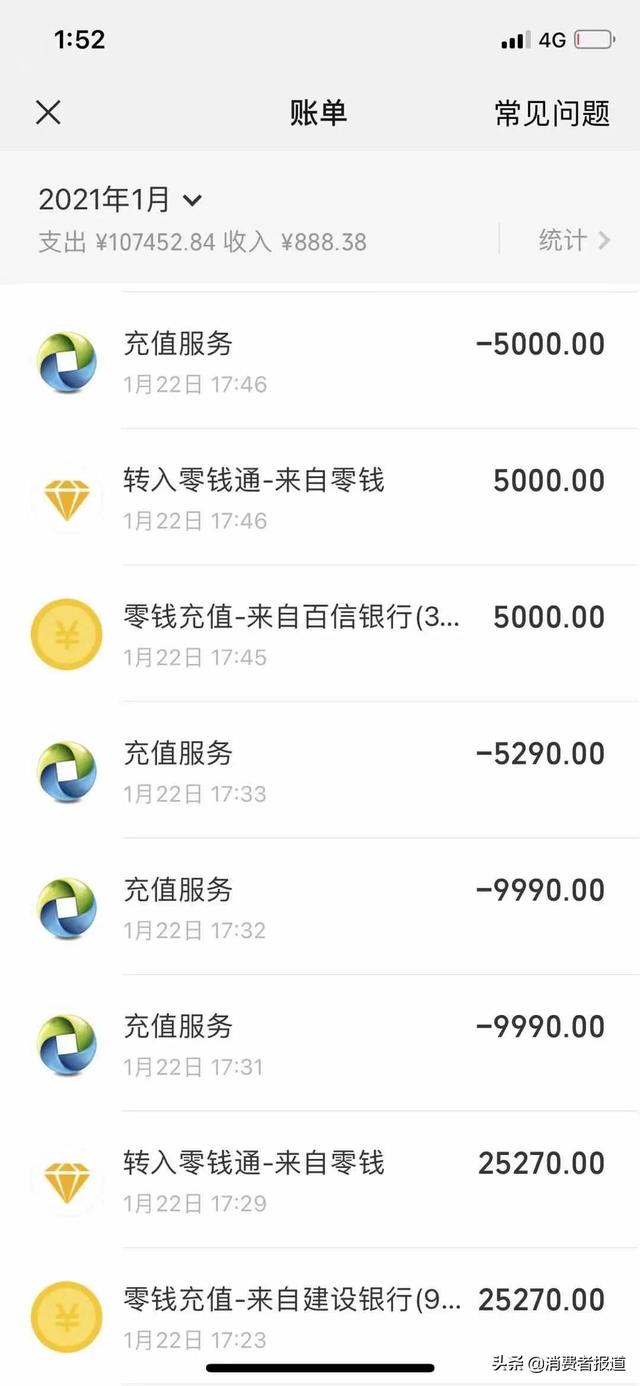Close the 账单 bill page

coord(48,113)
